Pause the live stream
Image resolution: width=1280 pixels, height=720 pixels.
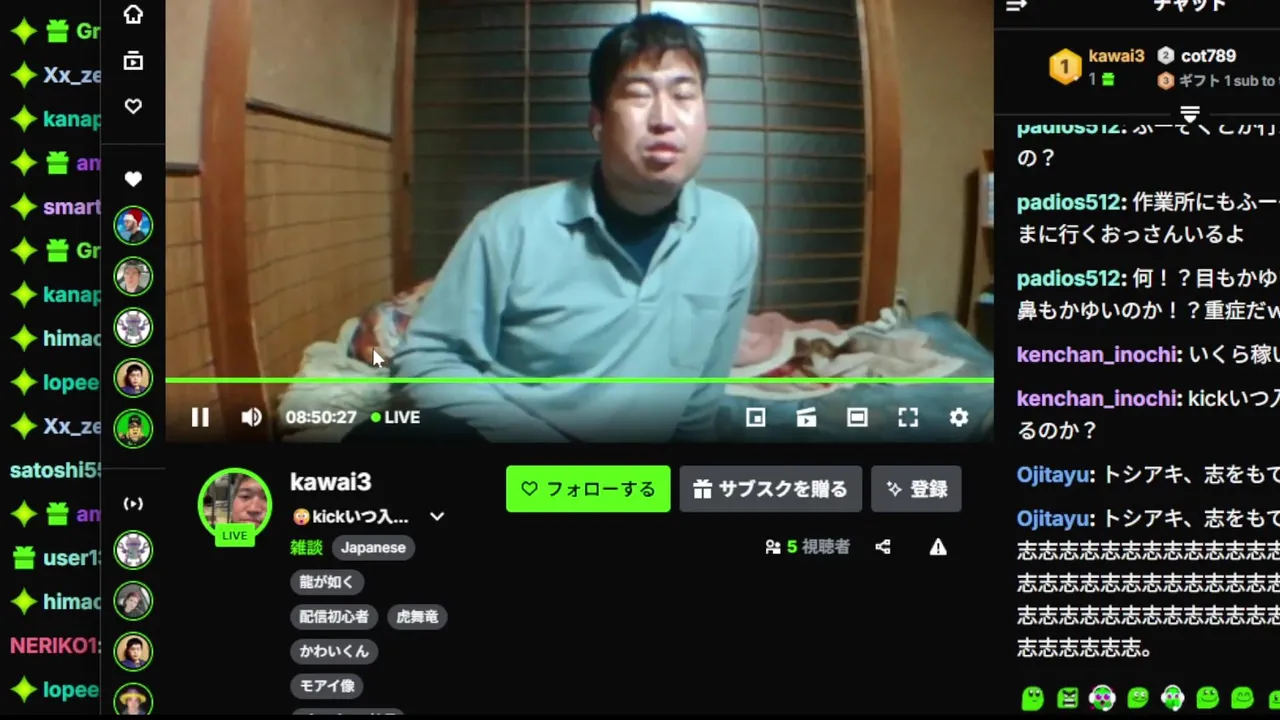tap(200, 417)
